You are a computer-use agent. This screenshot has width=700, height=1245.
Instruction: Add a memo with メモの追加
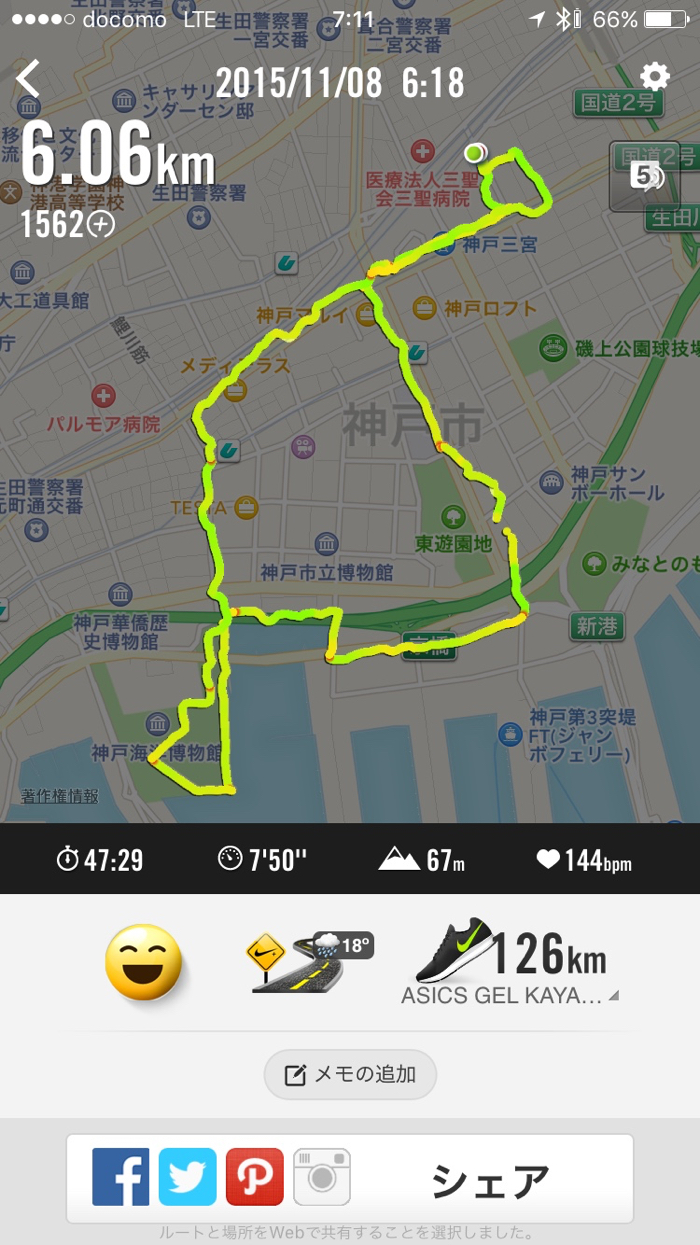click(350, 1075)
